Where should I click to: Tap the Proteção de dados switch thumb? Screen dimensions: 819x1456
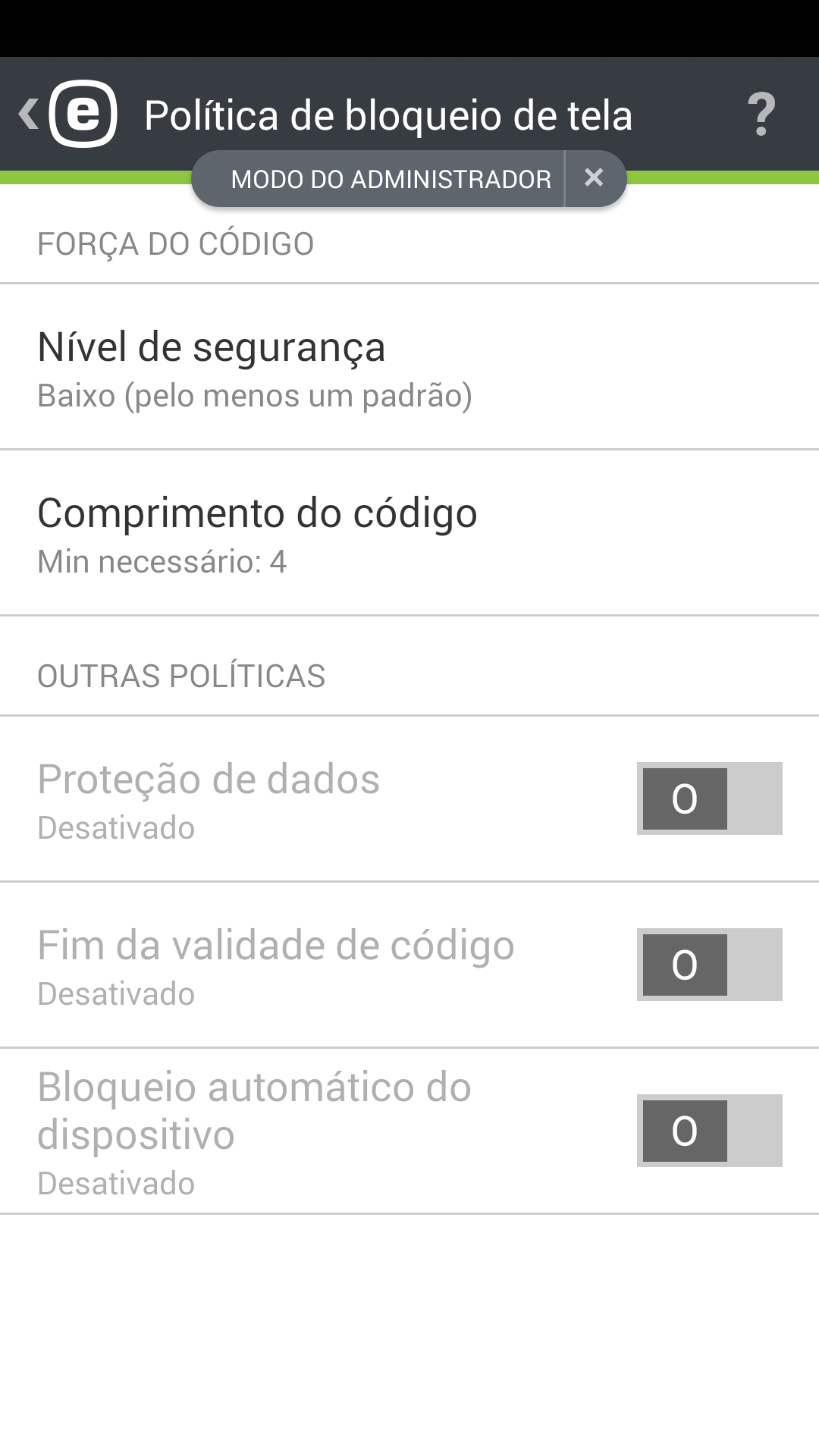(683, 798)
